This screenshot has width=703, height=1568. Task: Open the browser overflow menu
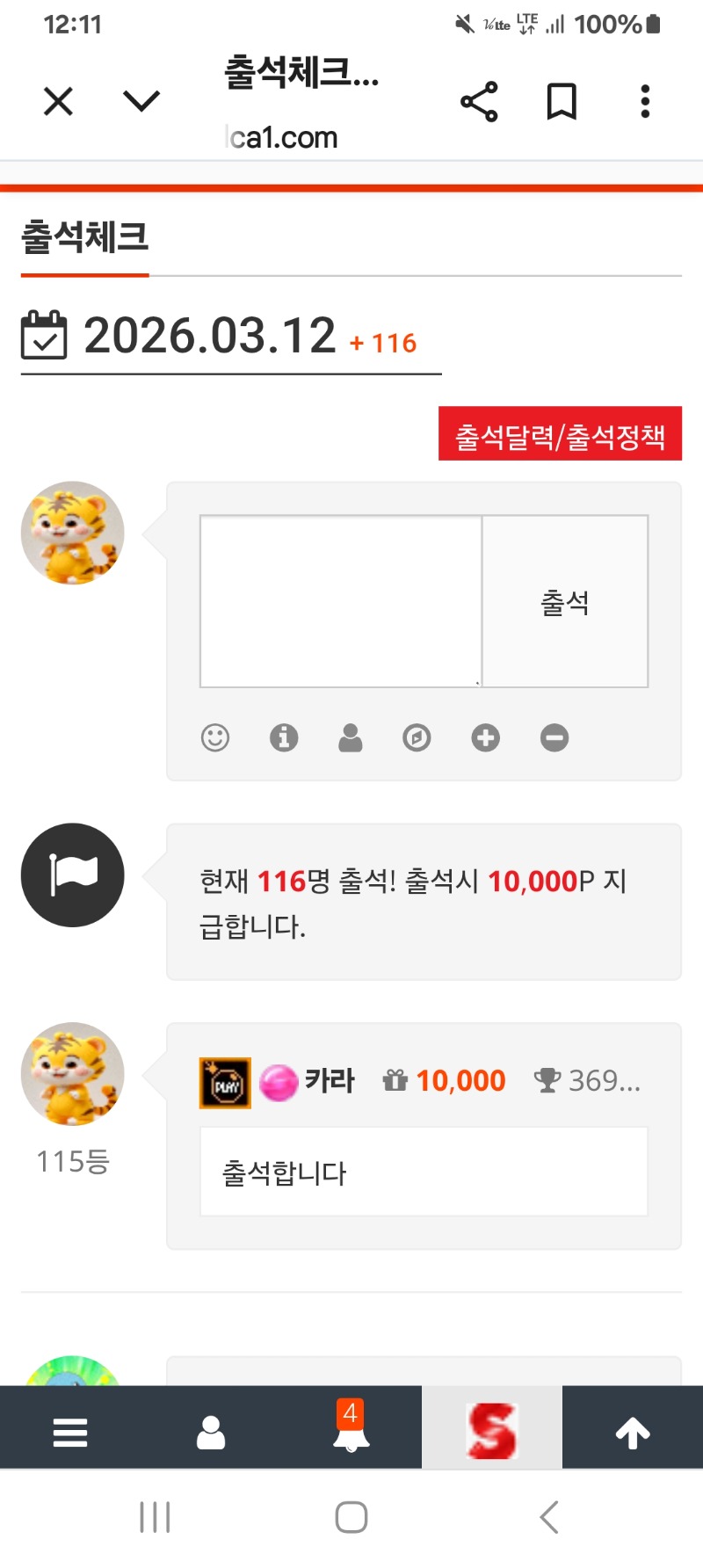(x=645, y=102)
